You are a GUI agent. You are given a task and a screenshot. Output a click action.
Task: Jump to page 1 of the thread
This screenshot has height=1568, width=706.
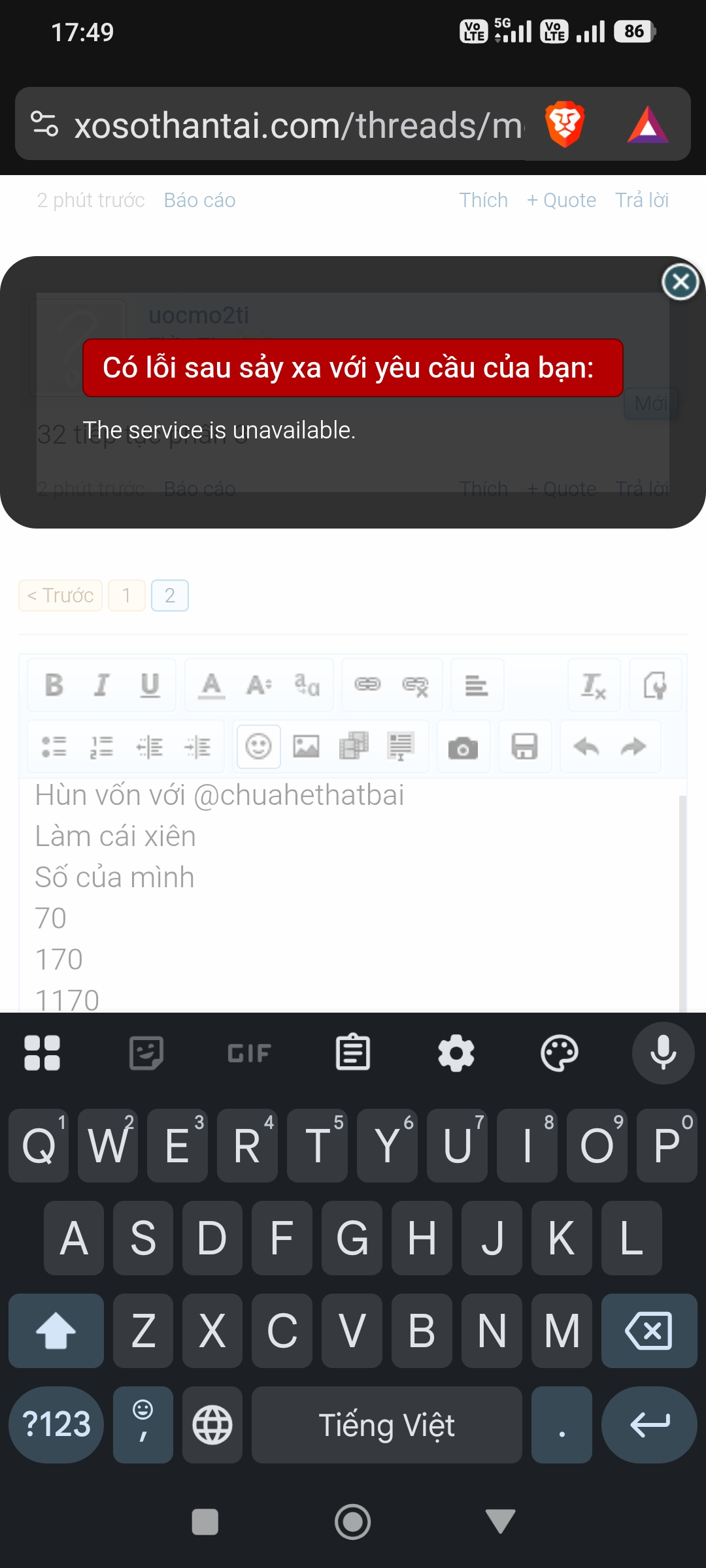tap(126, 595)
